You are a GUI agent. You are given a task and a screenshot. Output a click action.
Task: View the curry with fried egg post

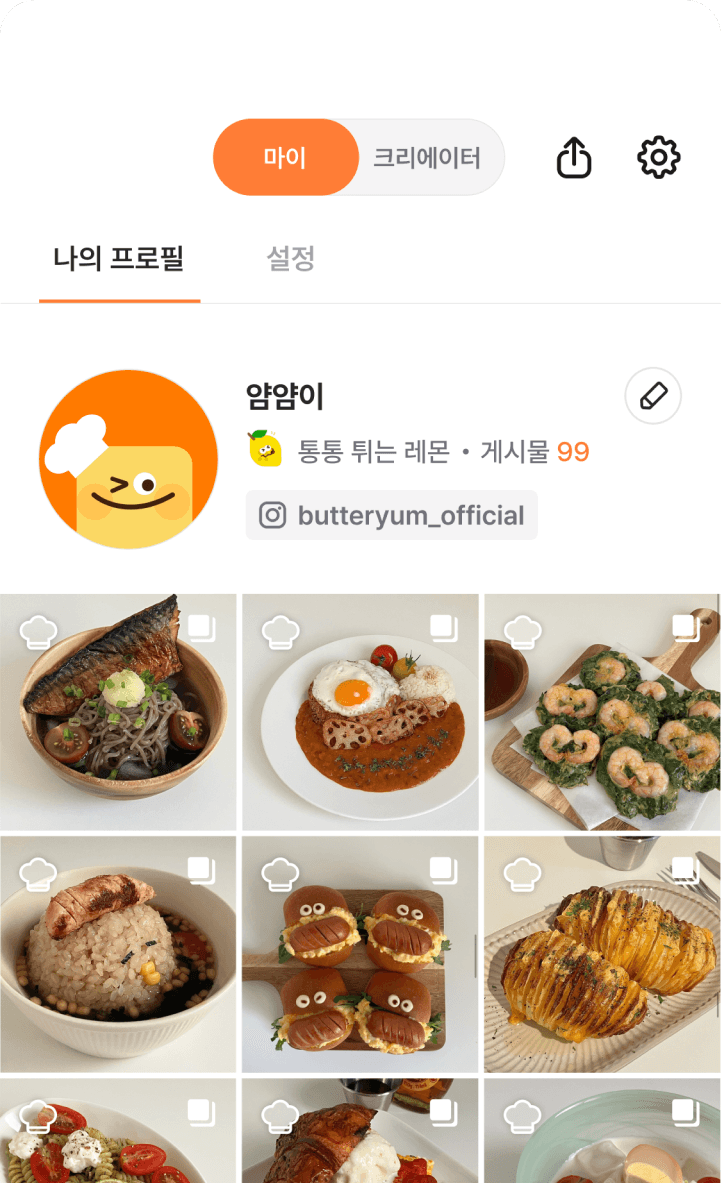[360, 712]
